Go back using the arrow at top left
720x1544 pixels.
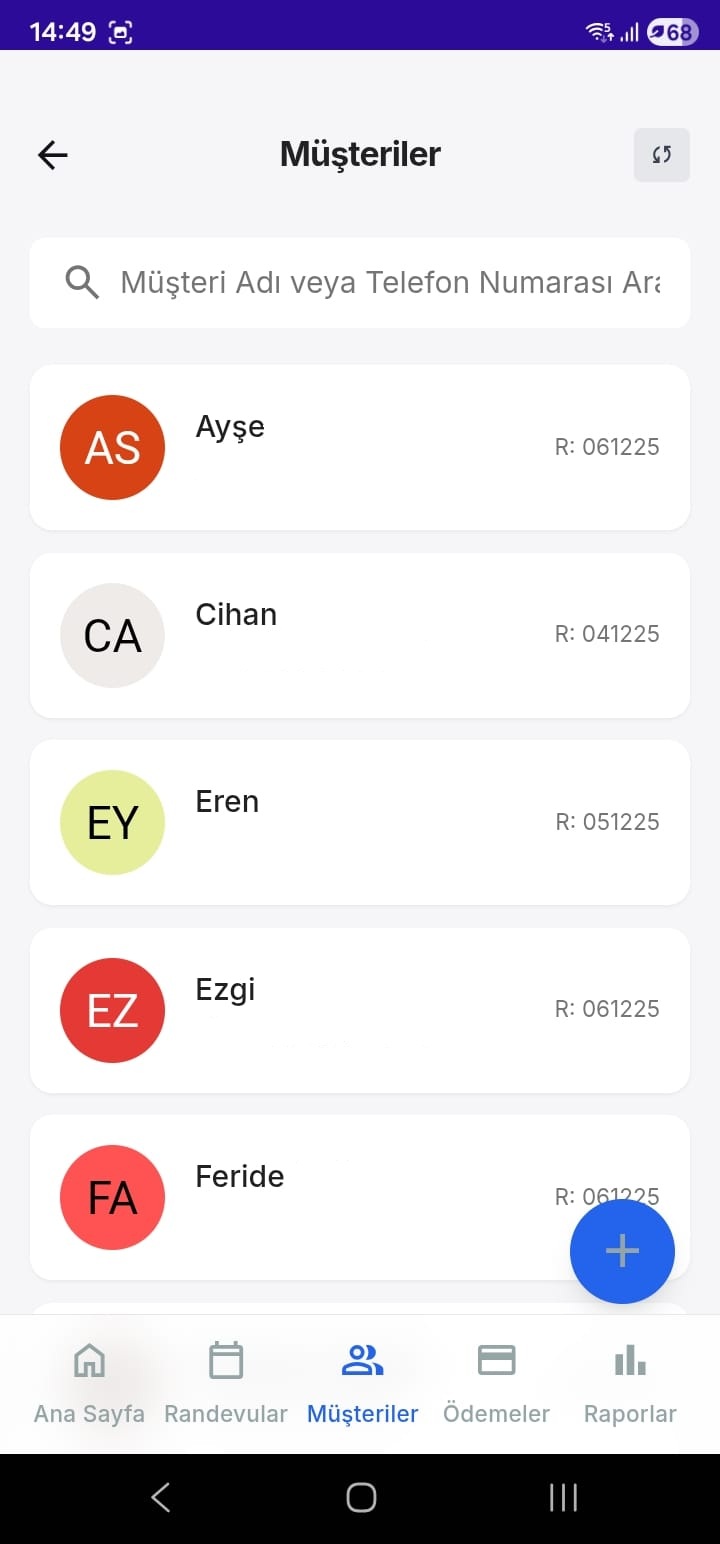pyautogui.click(x=52, y=154)
